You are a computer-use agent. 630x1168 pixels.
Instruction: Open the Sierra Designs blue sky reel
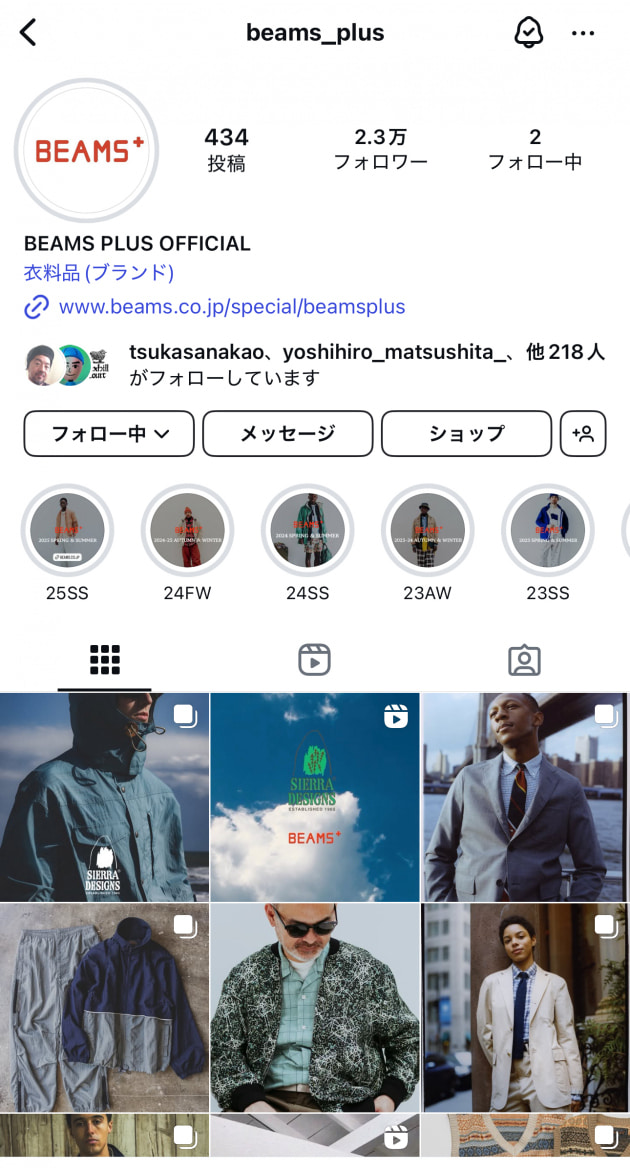click(315, 797)
